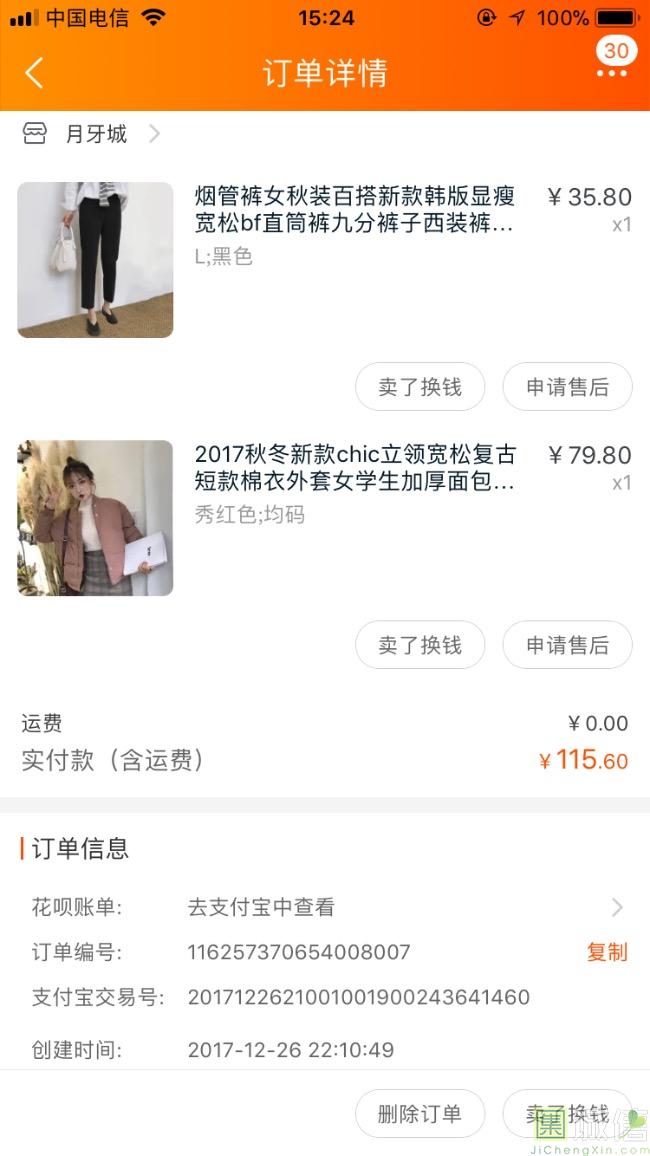650x1156 pixels.
Task: Delete this order with 删除订单
Action: point(420,1114)
